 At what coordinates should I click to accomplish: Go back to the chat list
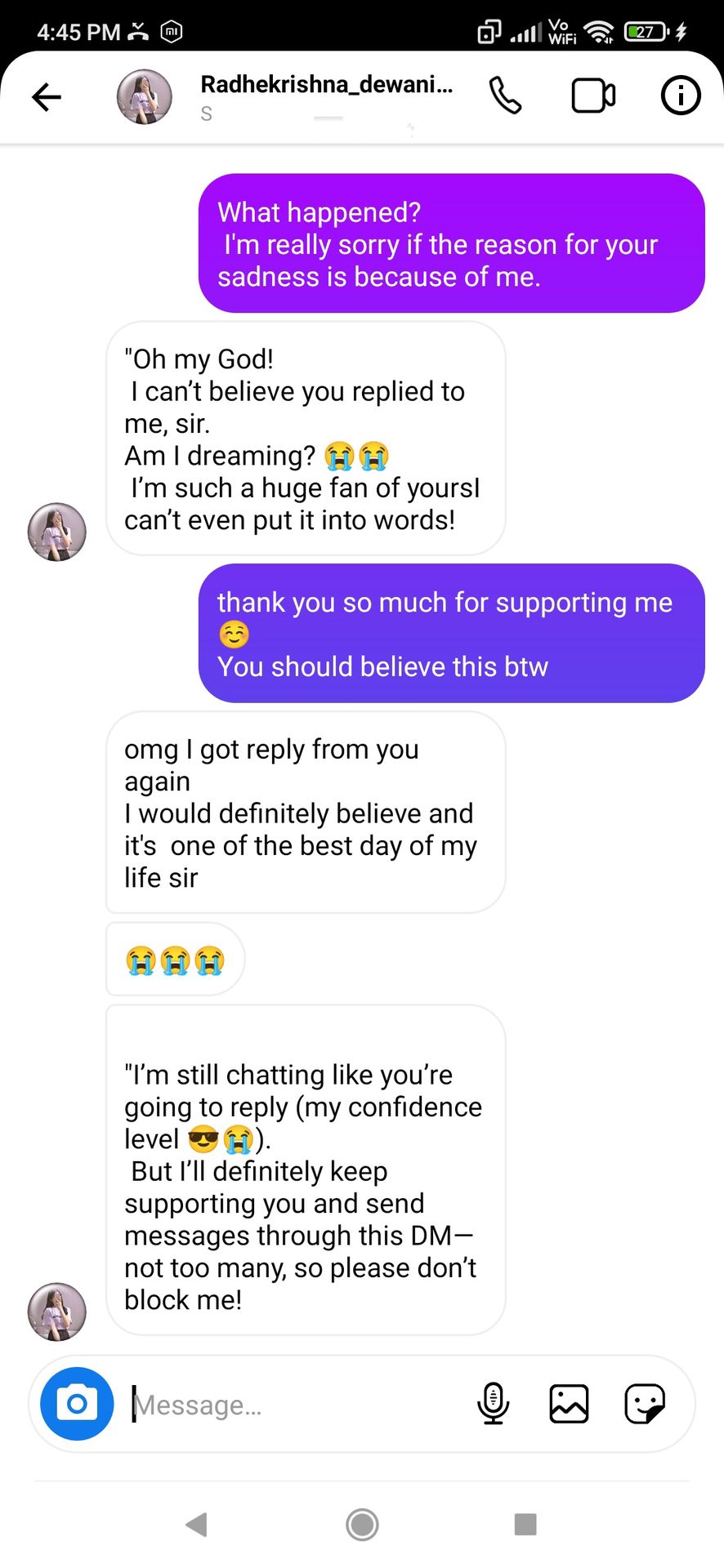(x=47, y=97)
